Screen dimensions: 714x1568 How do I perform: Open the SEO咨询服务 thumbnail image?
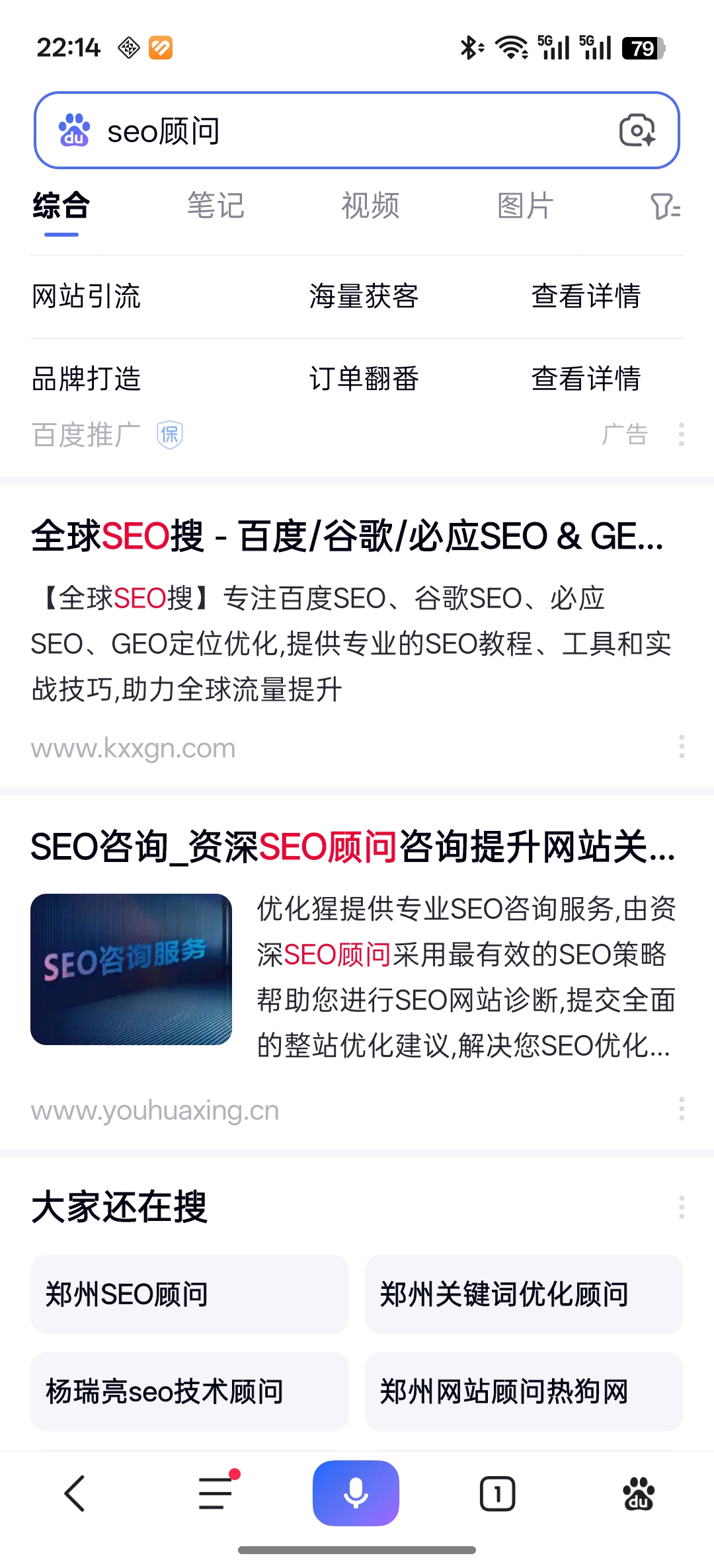coord(131,969)
